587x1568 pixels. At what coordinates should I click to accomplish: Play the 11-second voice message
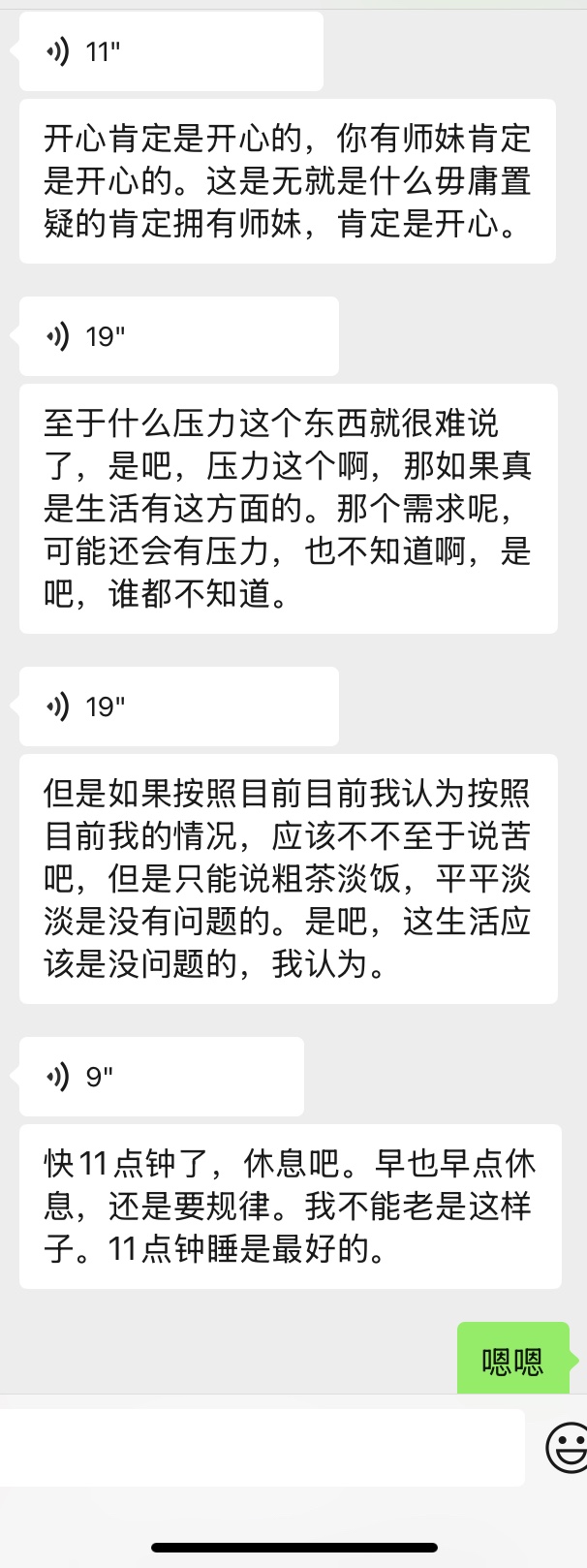(170, 51)
